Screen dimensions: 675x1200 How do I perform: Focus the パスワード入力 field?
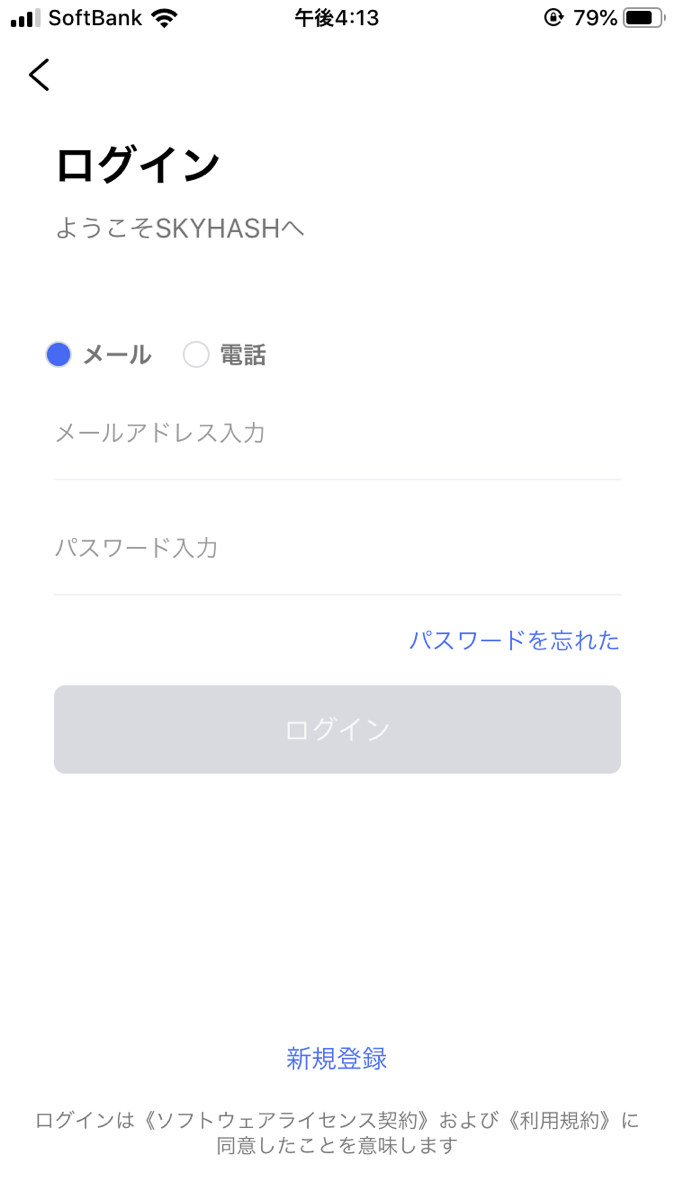click(x=337, y=548)
